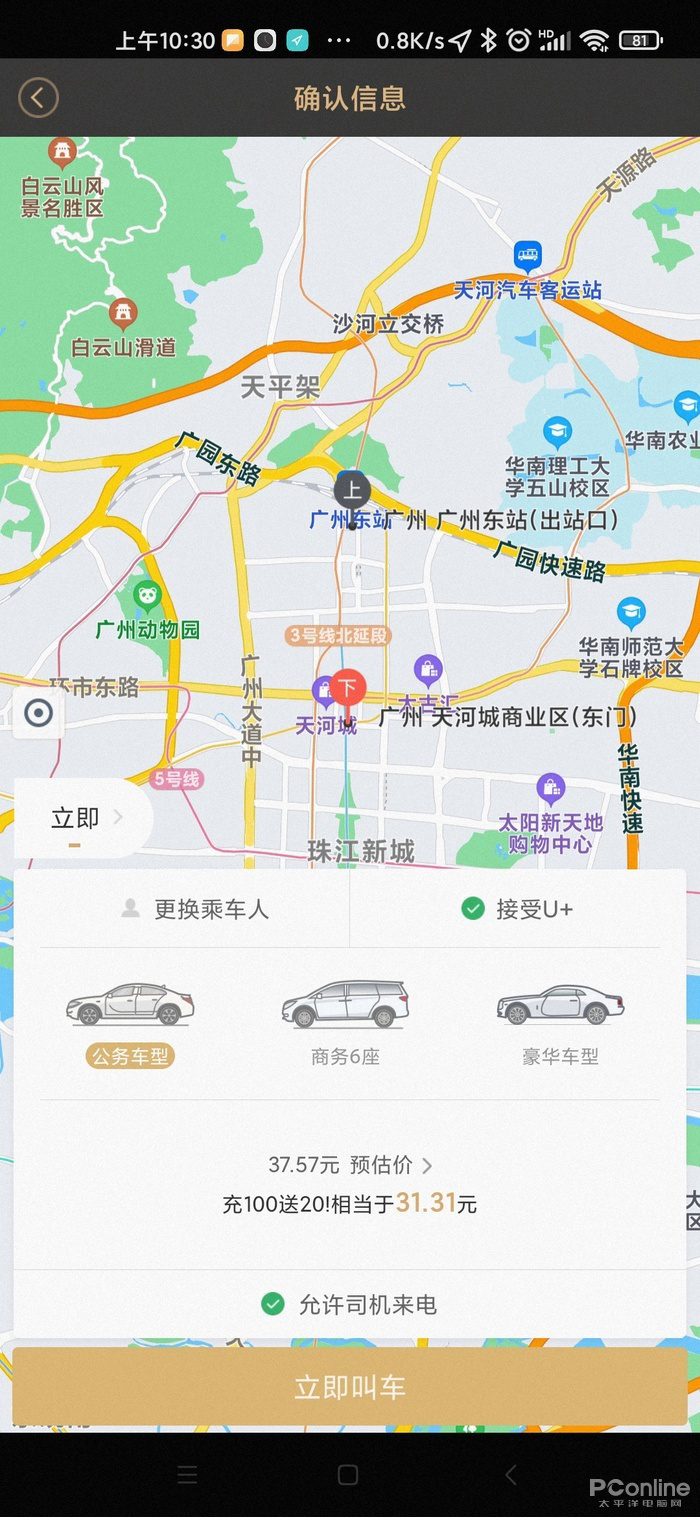Open recent apps from the navigation bar
Viewport: 700px width, 1517px height.
coord(187,1475)
